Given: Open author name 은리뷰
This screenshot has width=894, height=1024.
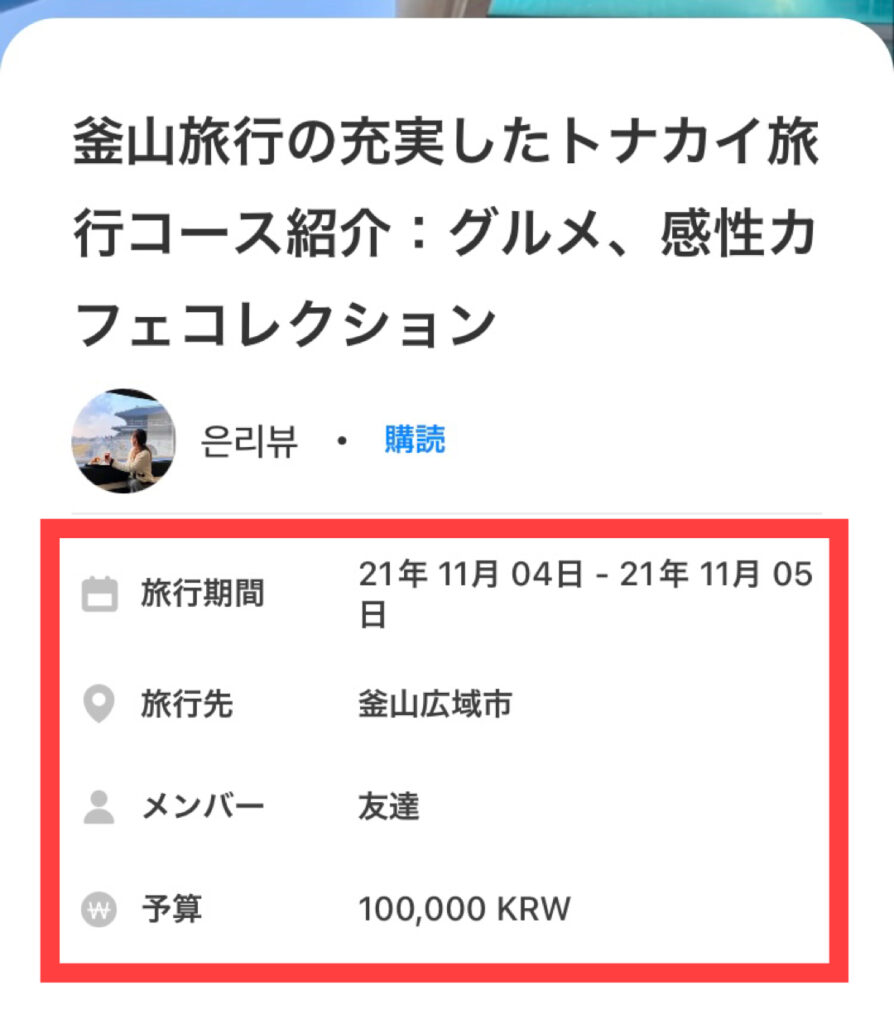Looking at the screenshot, I should click(x=249, y=441).
